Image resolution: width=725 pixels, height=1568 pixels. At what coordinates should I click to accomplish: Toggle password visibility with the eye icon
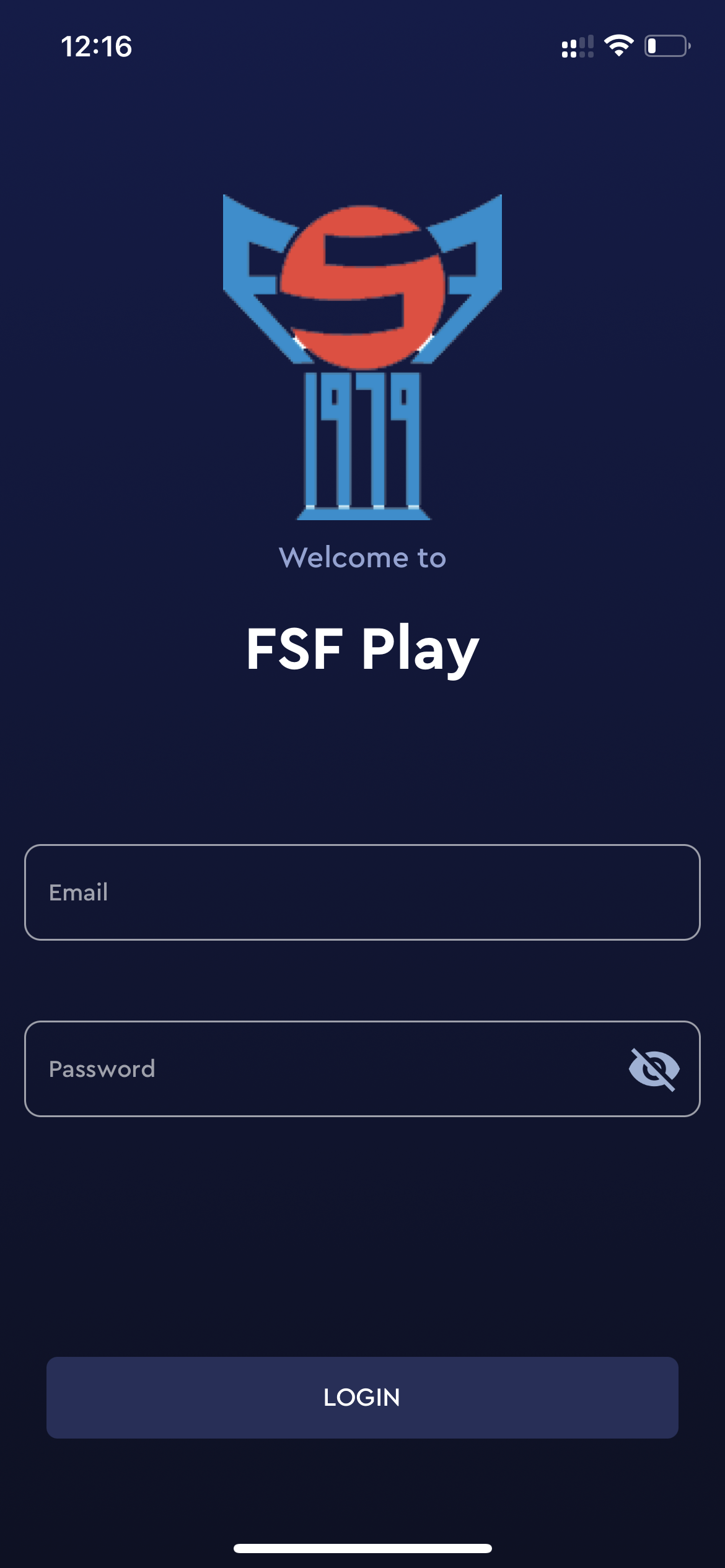click(x=654, y=1069)
